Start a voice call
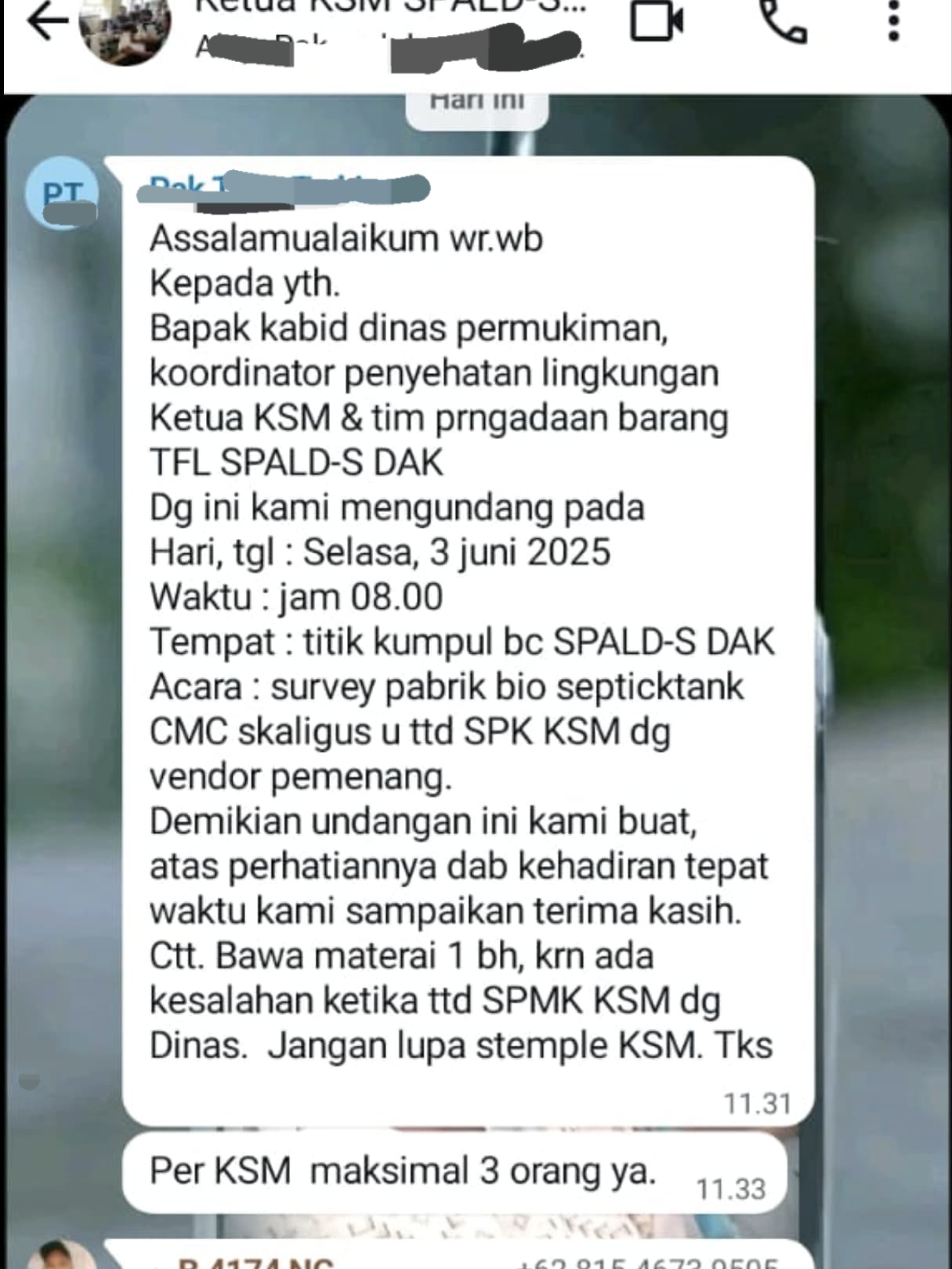 [783, 21]
